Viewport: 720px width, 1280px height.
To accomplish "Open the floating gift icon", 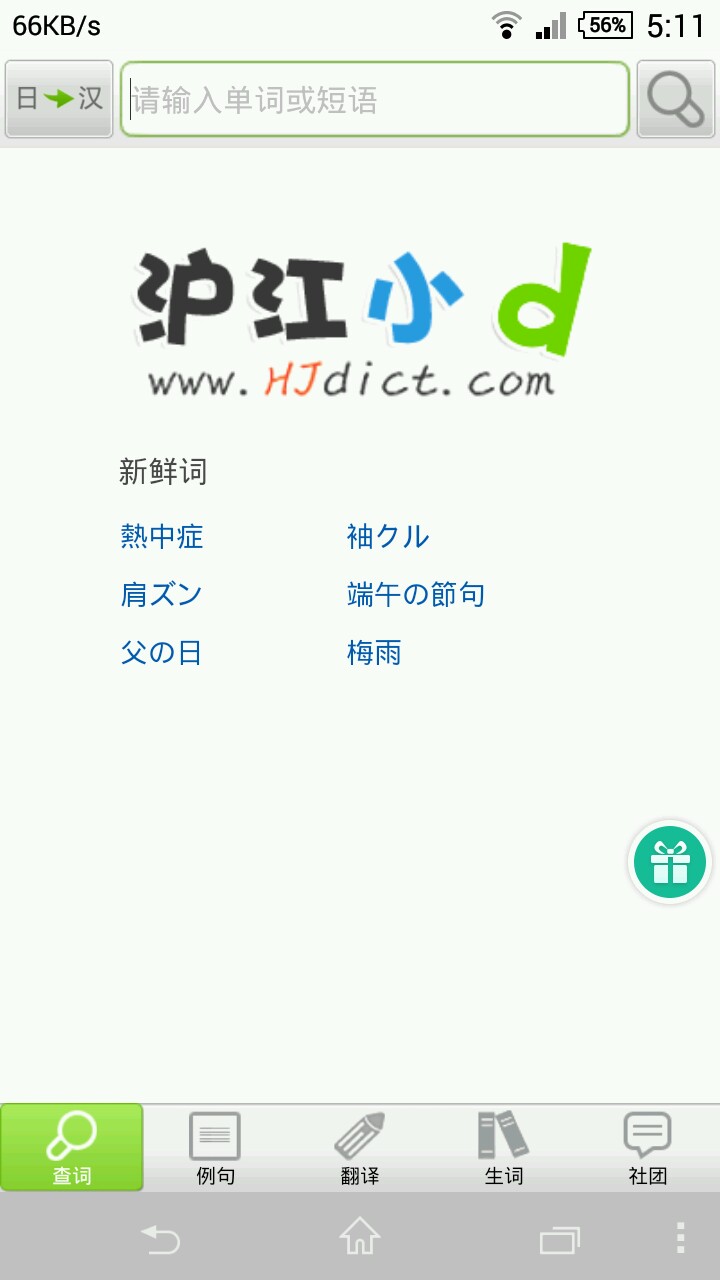I will [670, 862].
